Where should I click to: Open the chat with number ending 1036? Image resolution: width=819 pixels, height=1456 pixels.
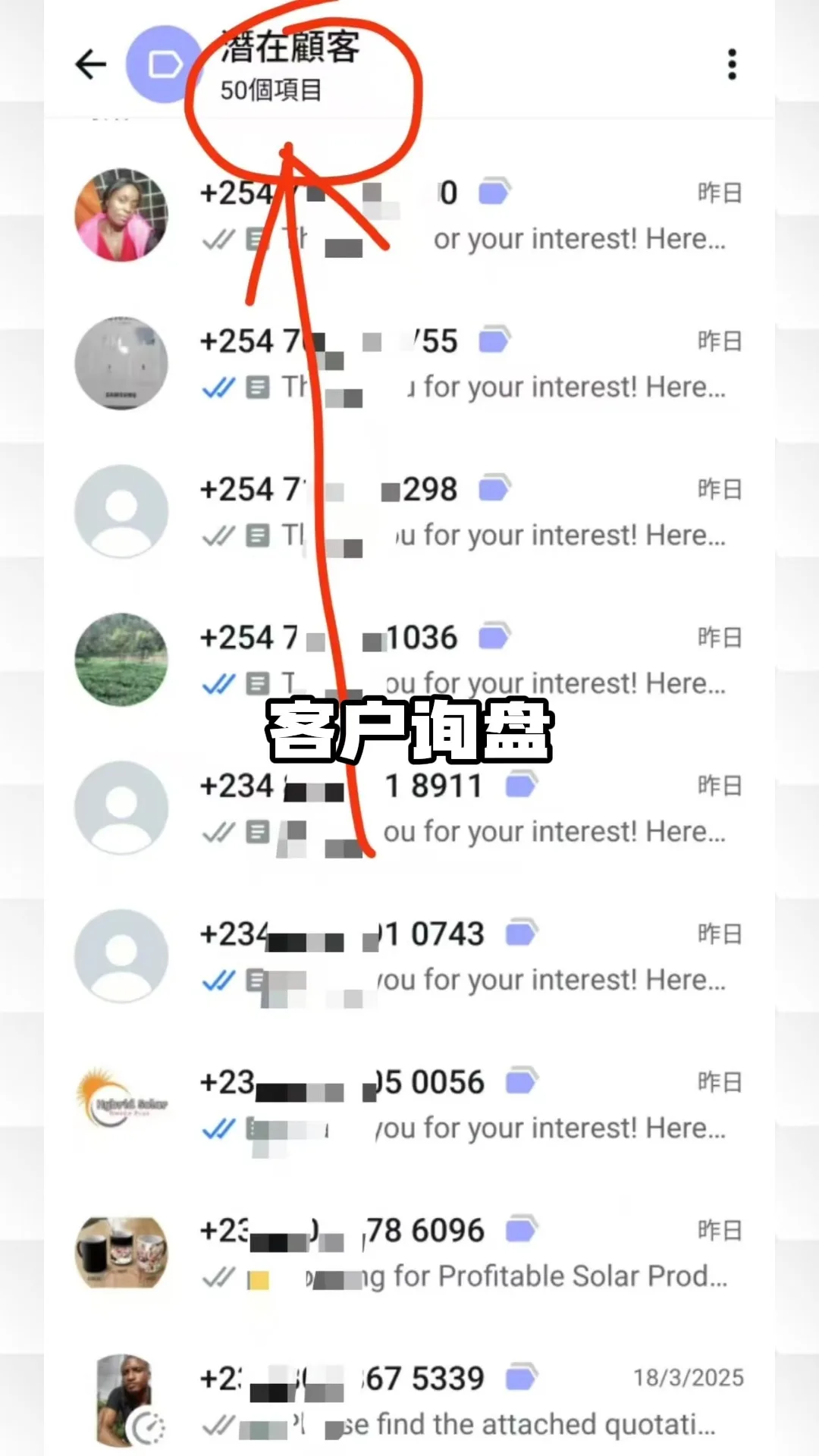click(463, 660)
